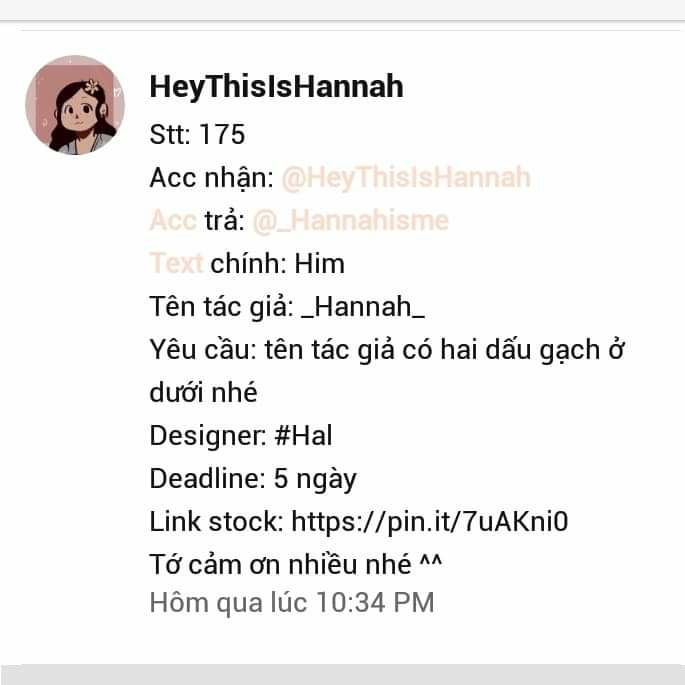Open HeyThisIsHannah's profile picture
The image size is (685, 685).
tap(75, 105)
